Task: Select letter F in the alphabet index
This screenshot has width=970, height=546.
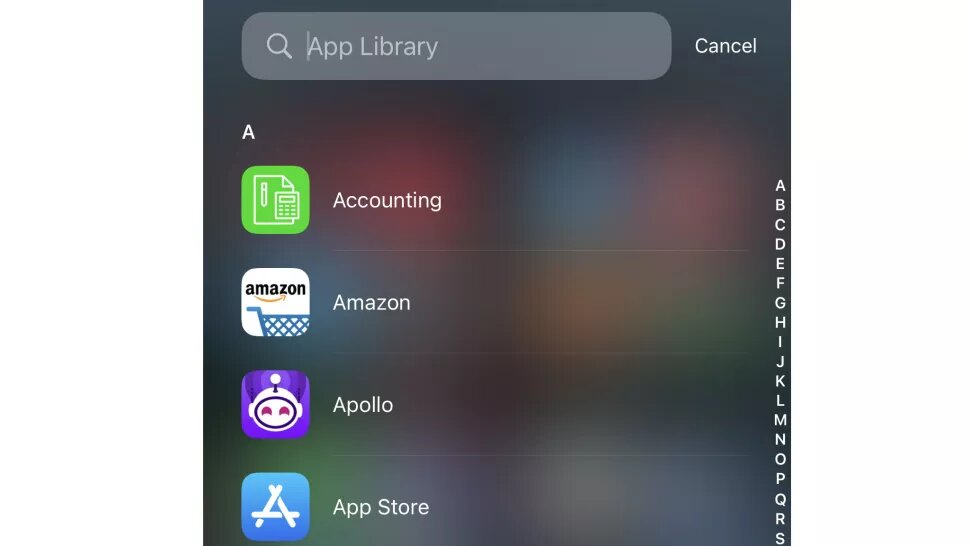Action: click(780, 283)
